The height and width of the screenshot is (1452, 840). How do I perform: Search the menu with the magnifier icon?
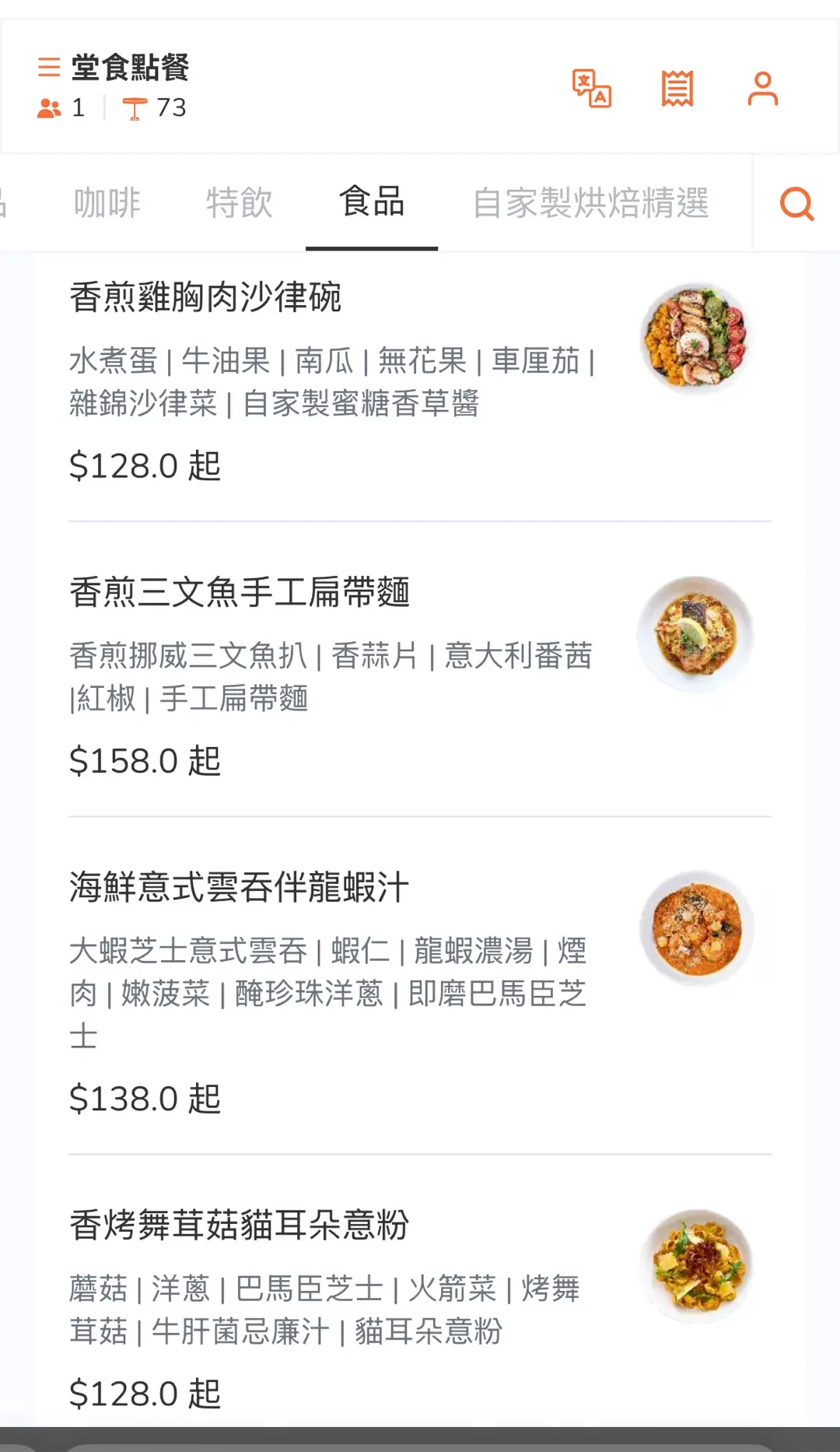[x=796, y=204]
